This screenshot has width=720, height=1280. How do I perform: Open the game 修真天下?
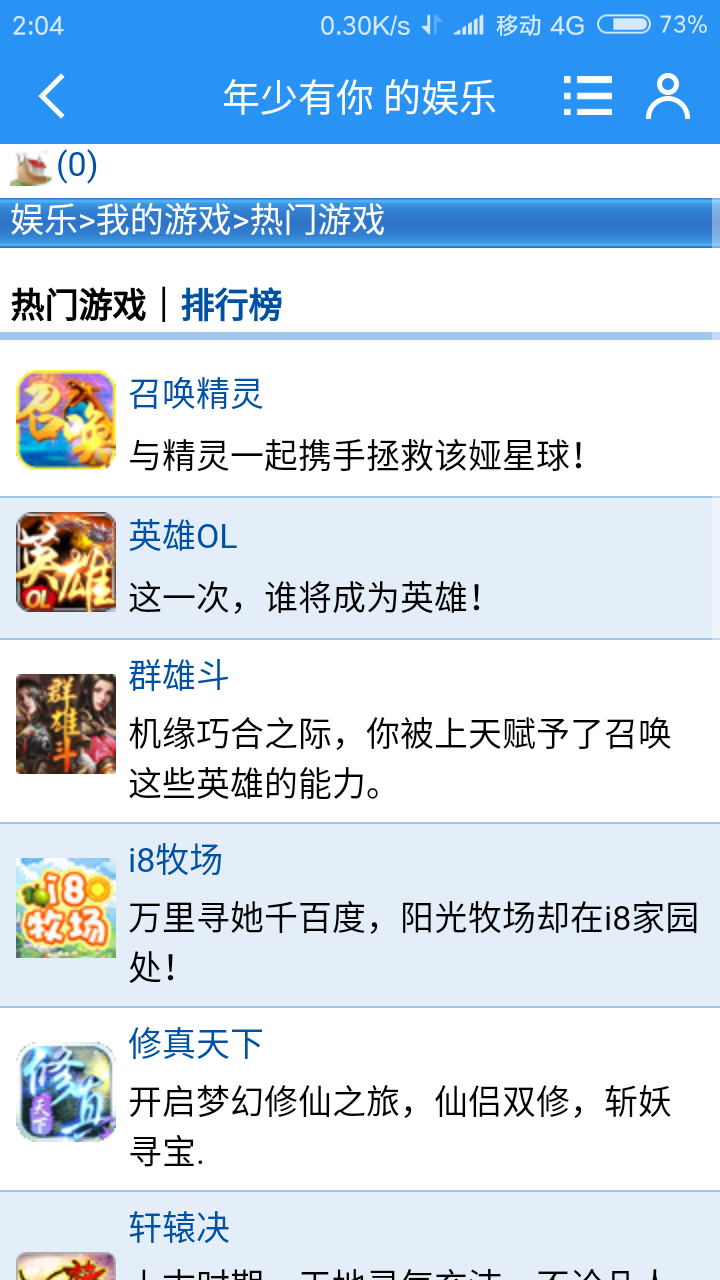[196, 1044]
